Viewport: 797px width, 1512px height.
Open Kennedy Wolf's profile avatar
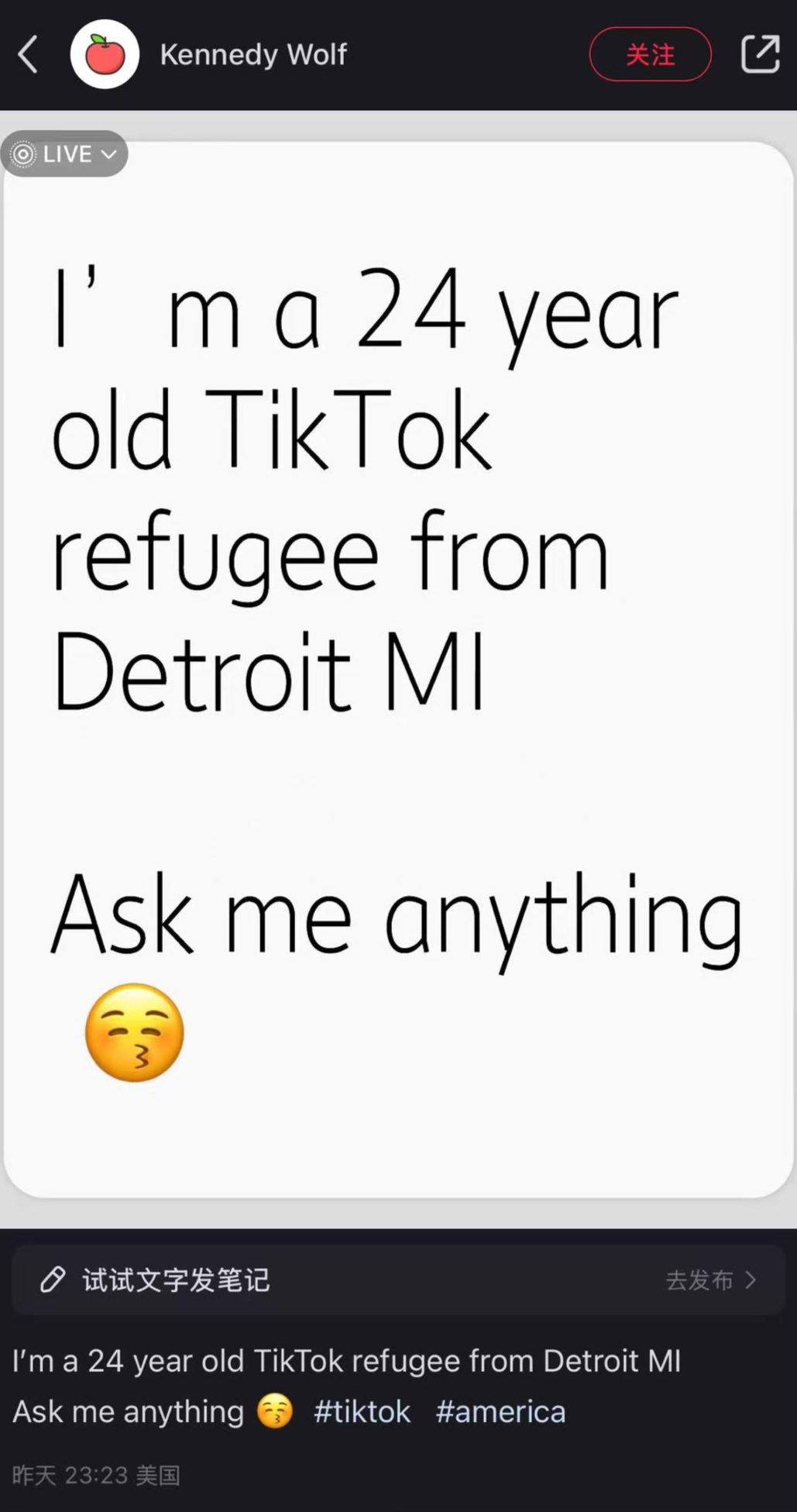click(105, 54)
